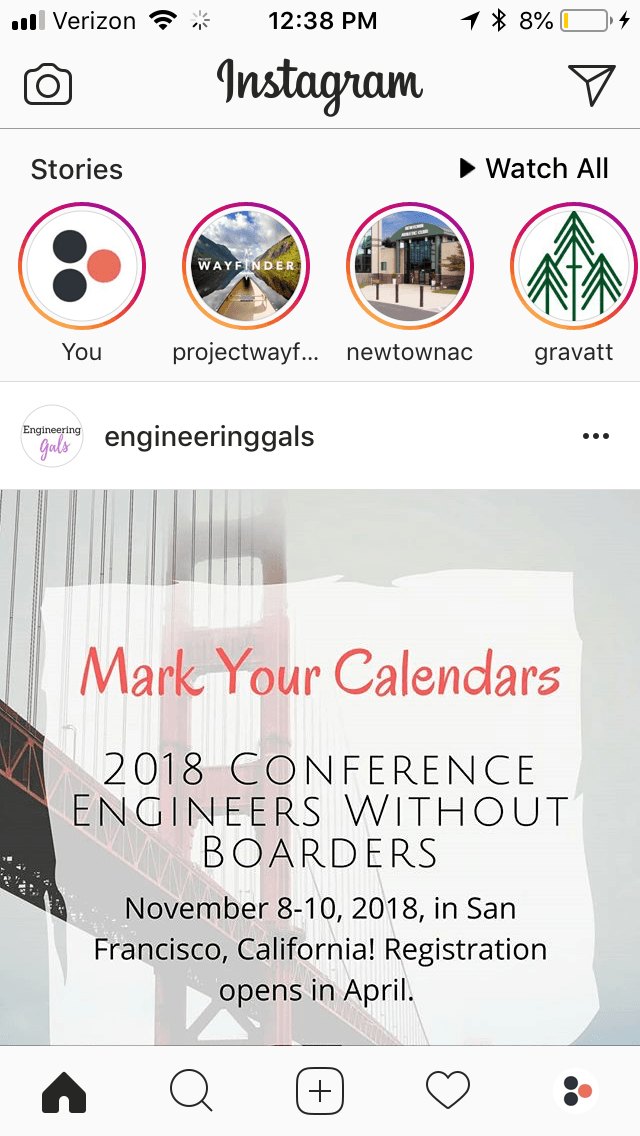This screenshot has height=1136, width=640.
Task: View the projectwayf... story
Action: [246, 266]
